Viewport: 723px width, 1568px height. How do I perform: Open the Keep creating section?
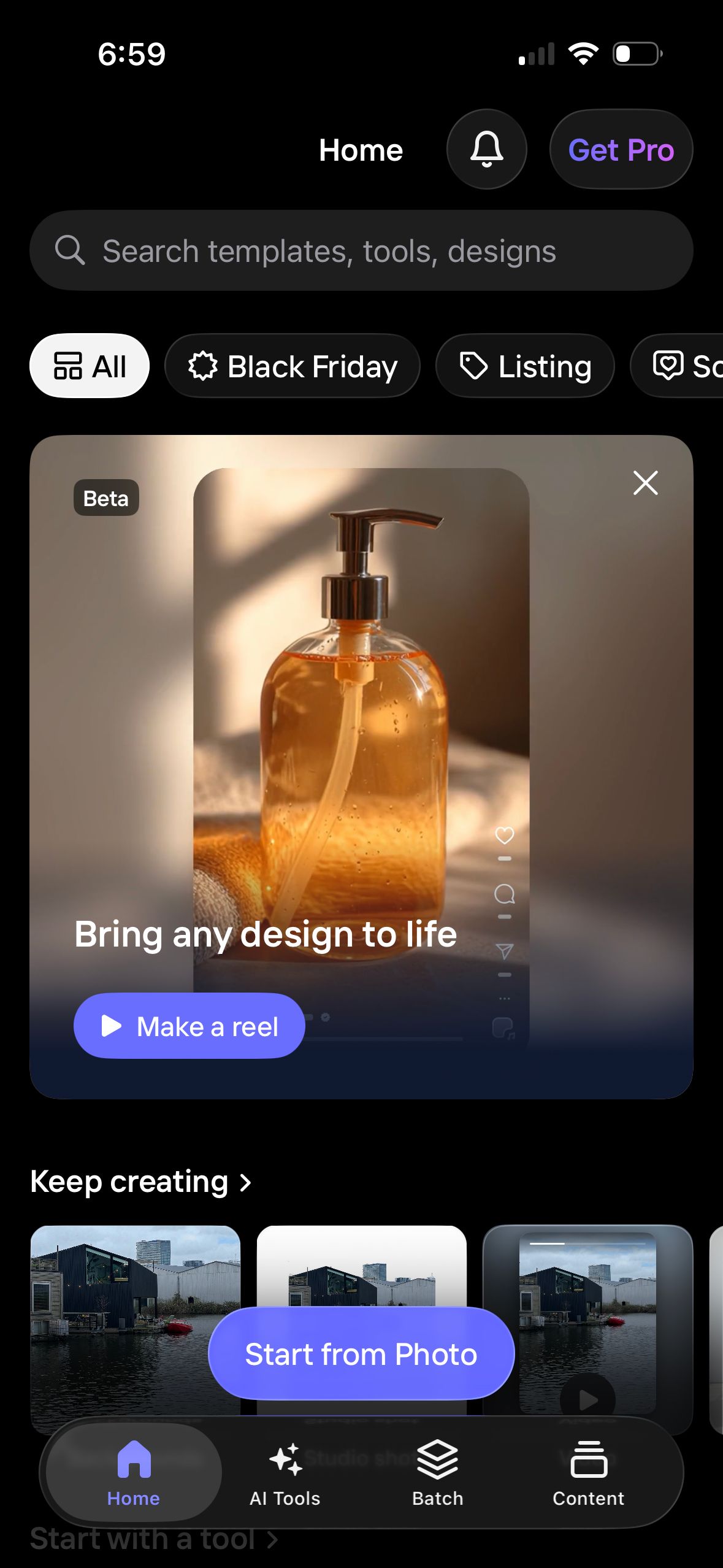(x=141, y=1182)
